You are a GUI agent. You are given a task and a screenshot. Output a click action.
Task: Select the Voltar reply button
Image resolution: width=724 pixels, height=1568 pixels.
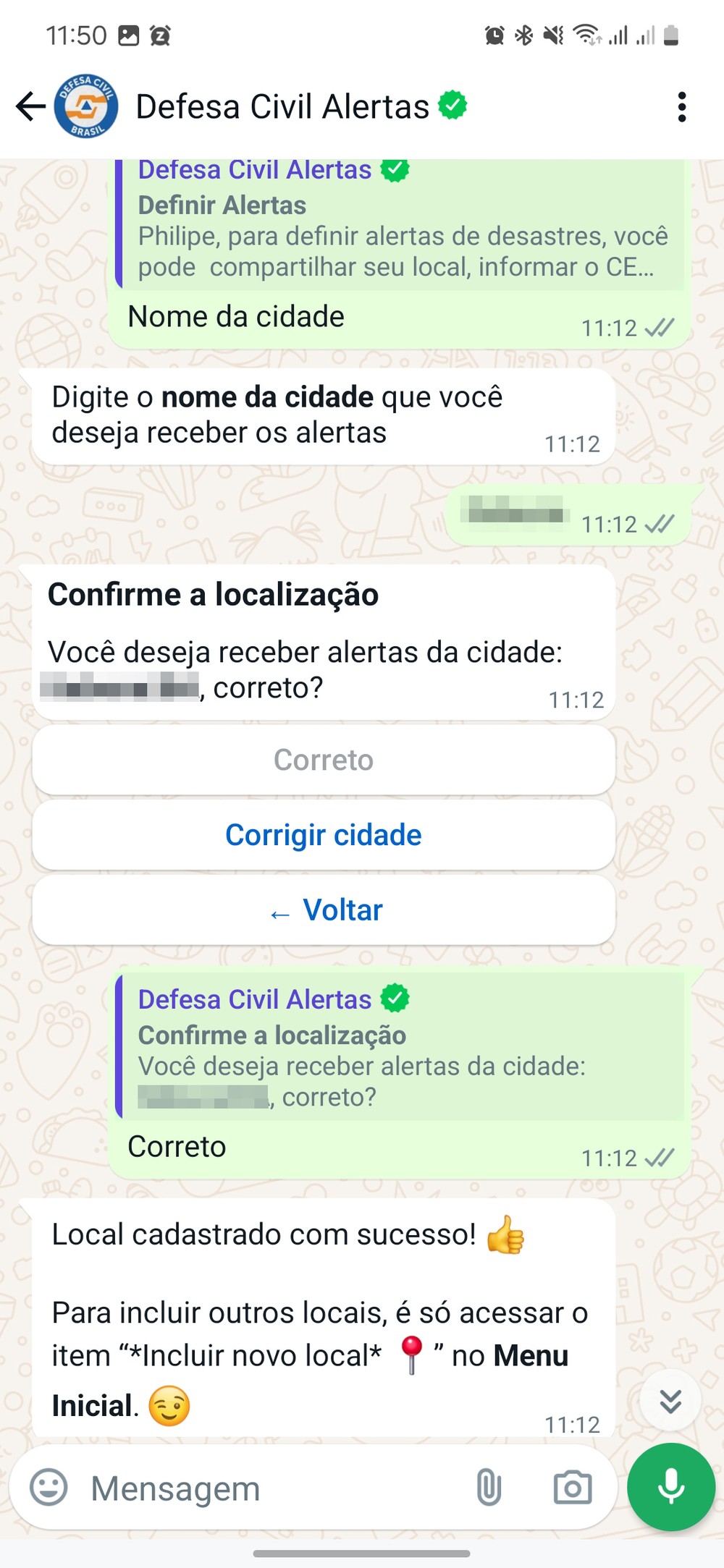324,910
